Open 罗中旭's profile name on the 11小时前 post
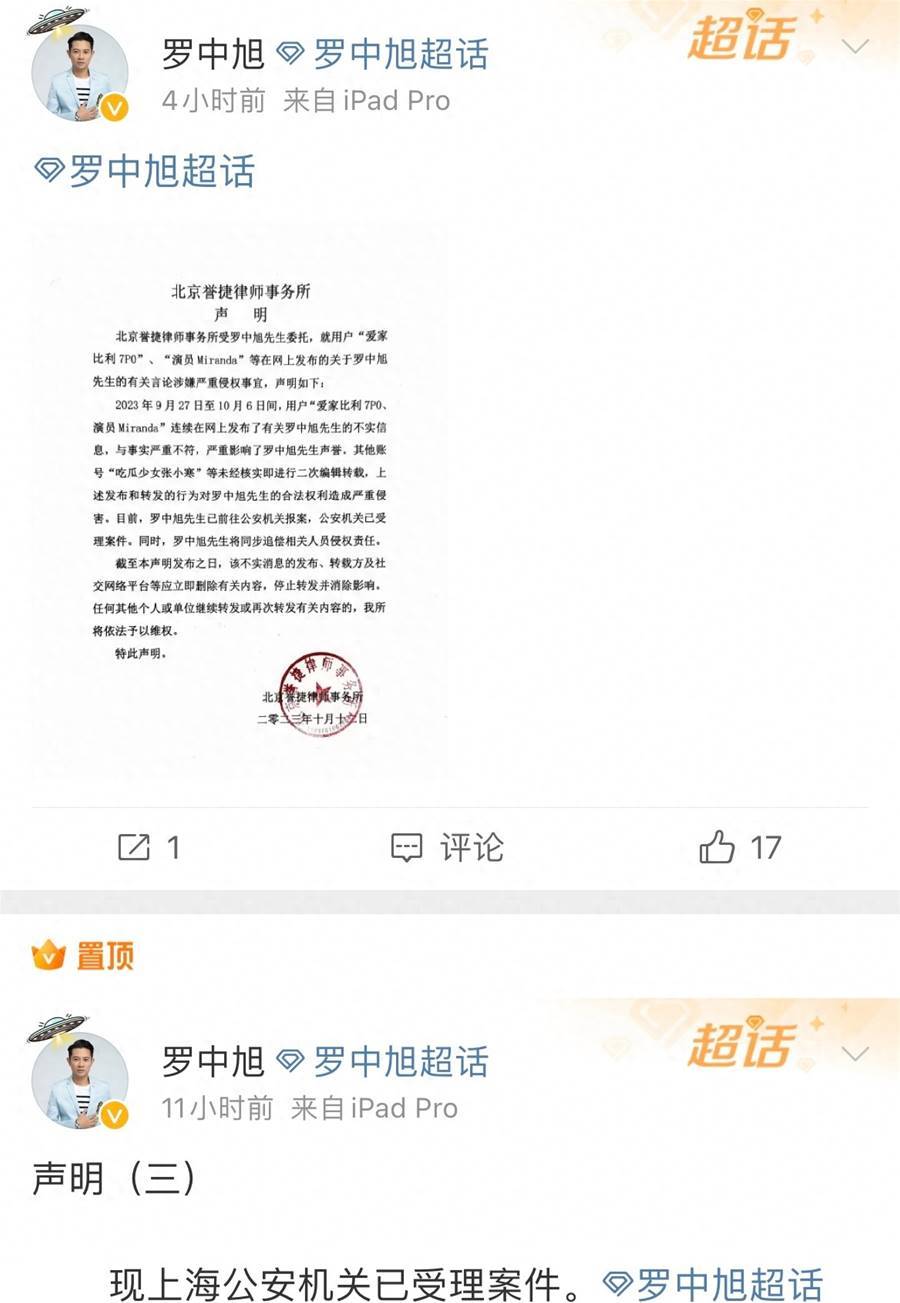Viewport: 900px width, 1303px height. pos(213,1061)
